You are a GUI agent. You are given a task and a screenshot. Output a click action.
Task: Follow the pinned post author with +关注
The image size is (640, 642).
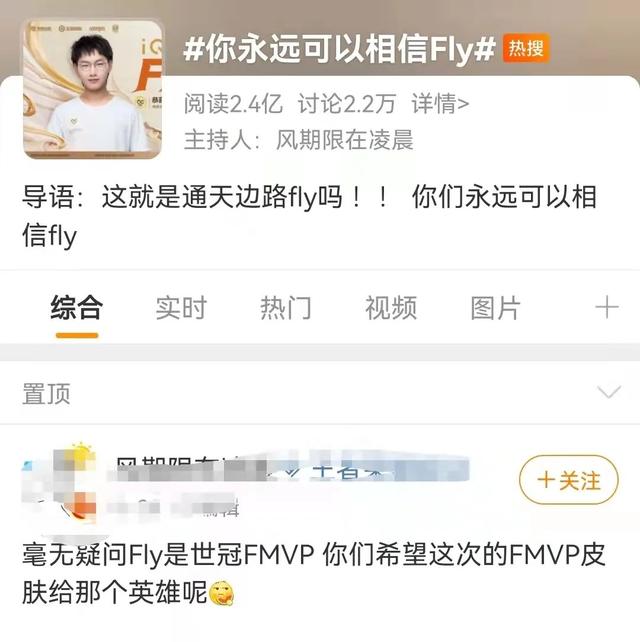(569, 480)
